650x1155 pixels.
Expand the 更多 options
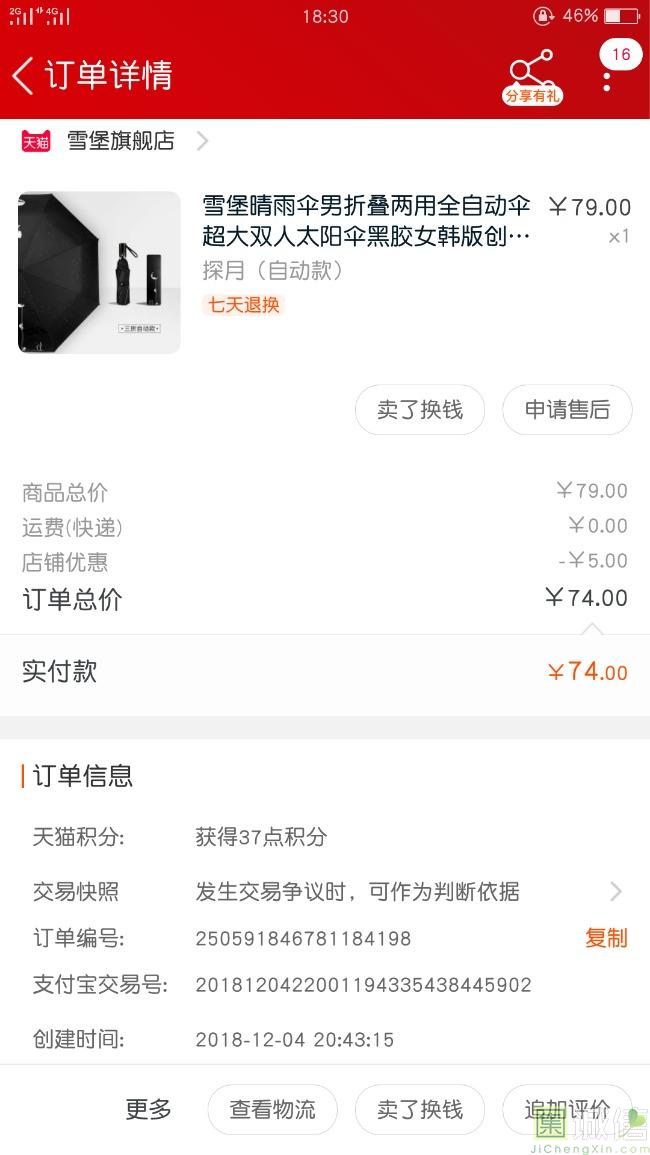coord(148,1109)
